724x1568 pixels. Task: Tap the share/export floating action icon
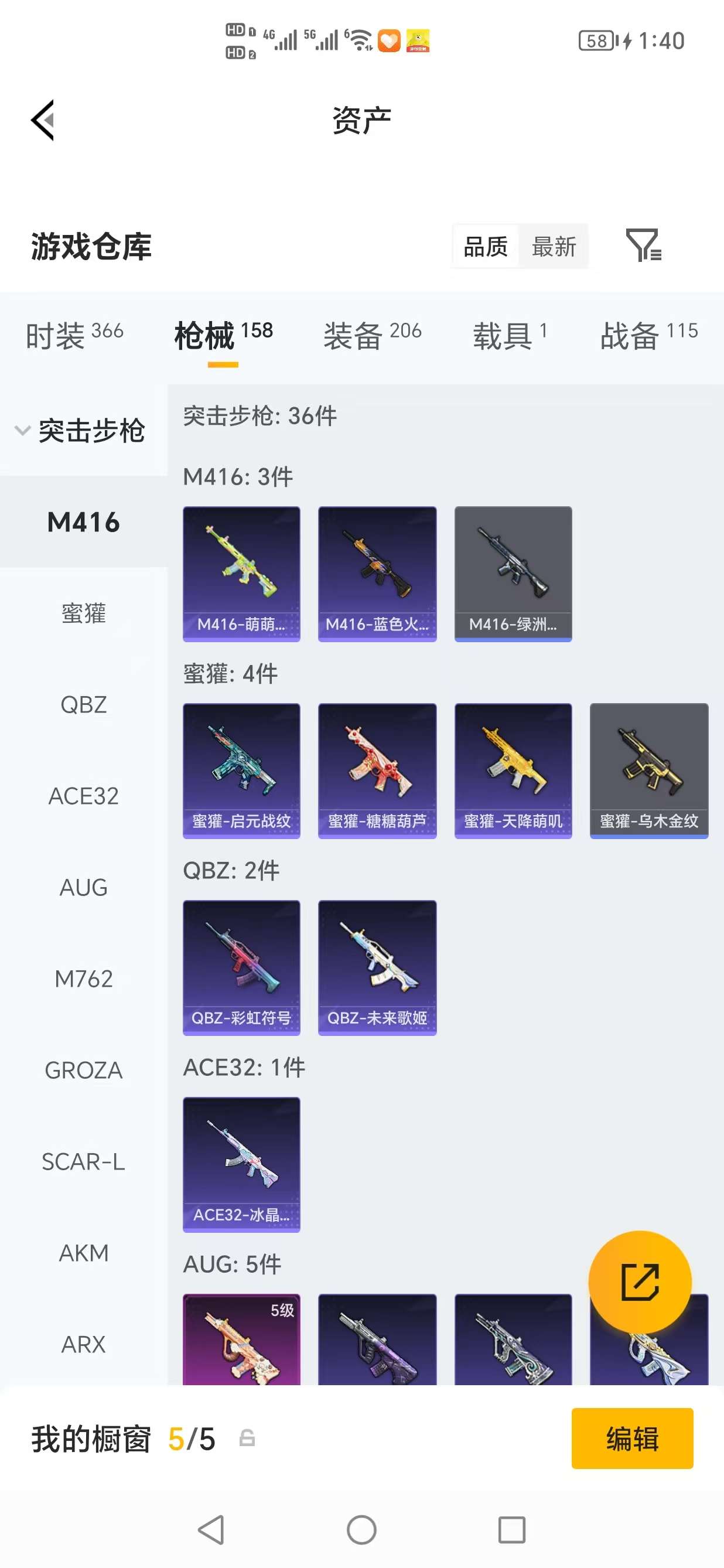point(640,1281)
